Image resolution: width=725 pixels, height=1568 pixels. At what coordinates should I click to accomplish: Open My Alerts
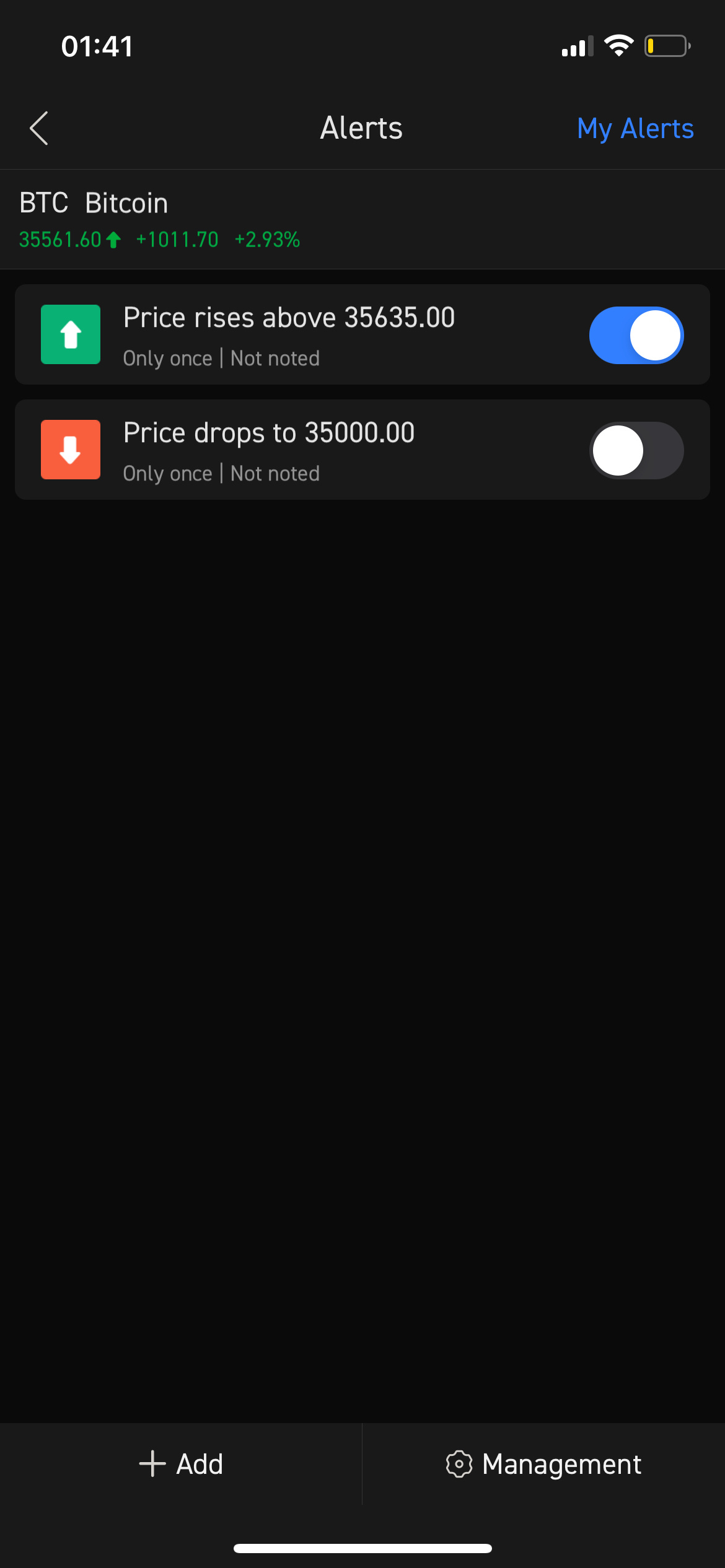click(x=635, y=129)
